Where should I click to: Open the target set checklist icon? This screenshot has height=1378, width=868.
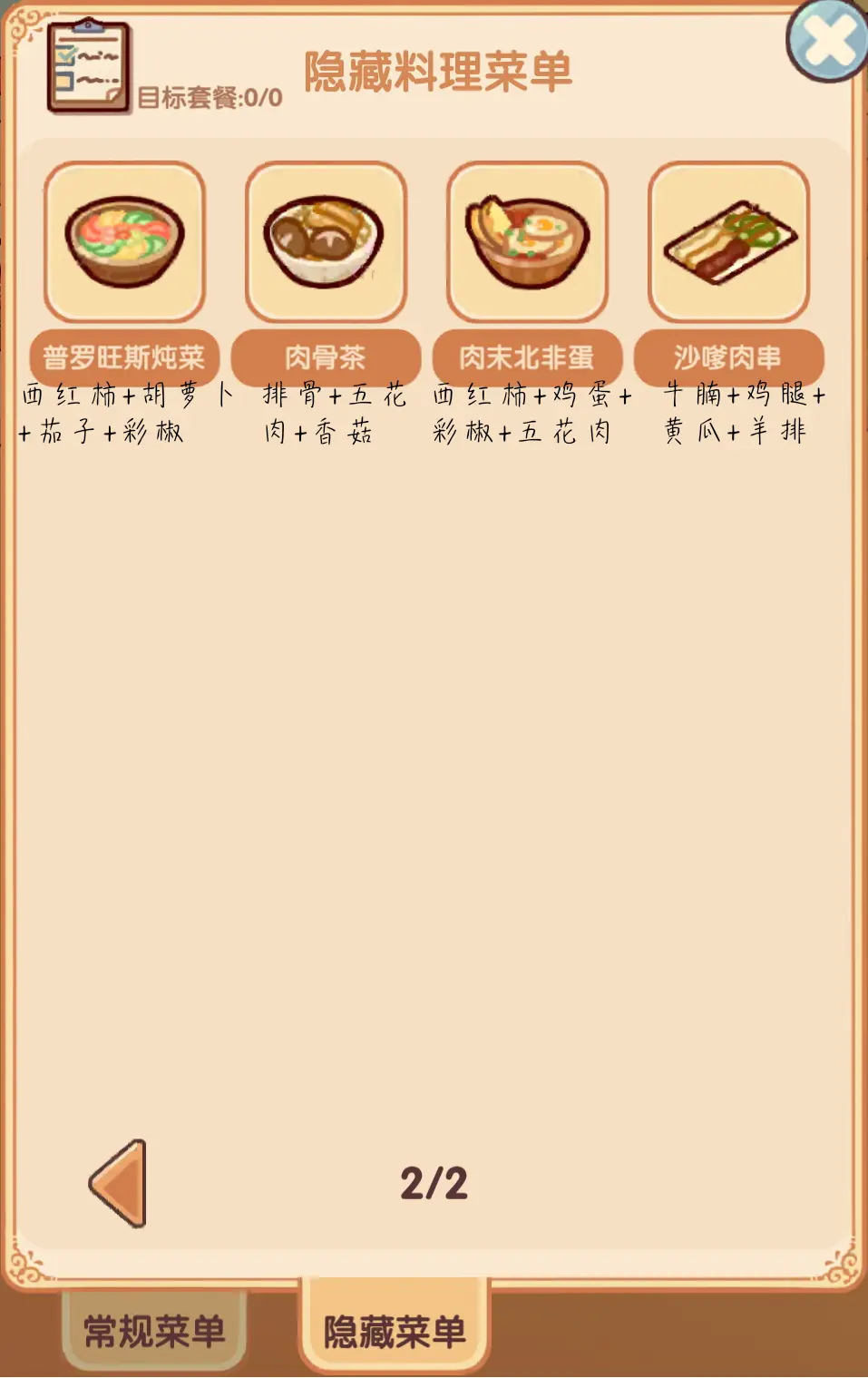click(x=88, y=67)
